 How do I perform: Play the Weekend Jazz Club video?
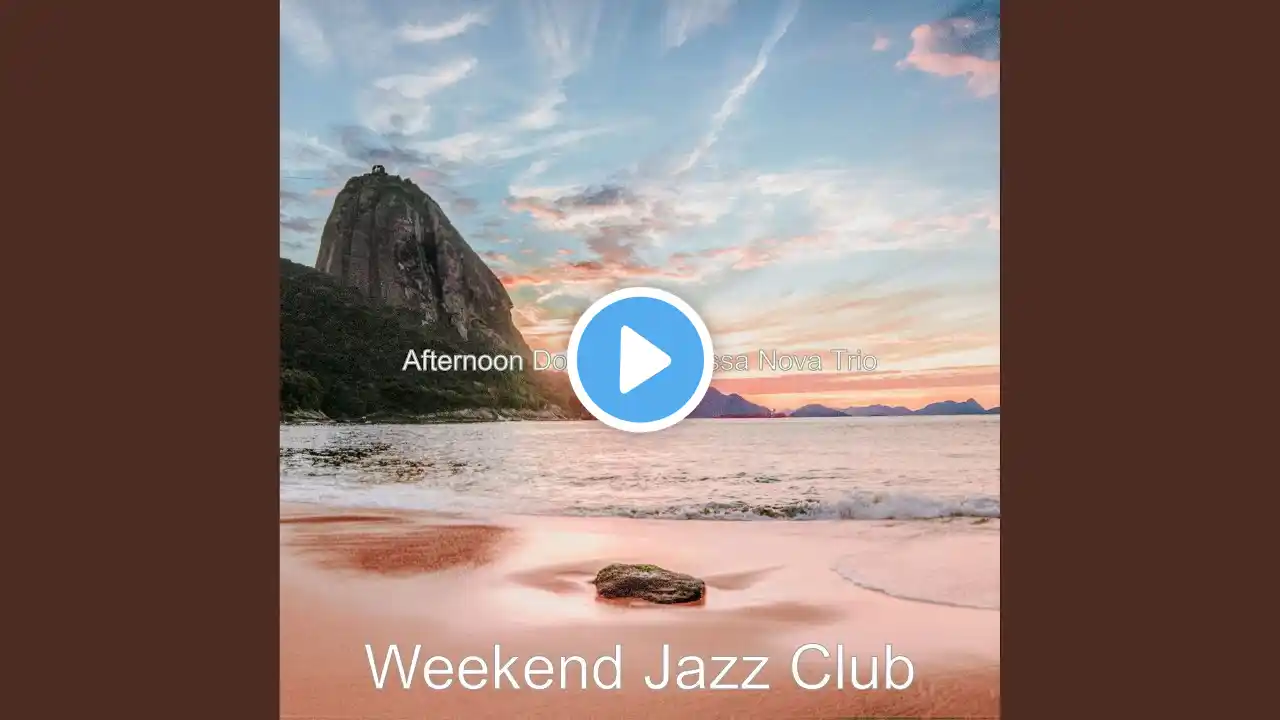pyautogui.click(x=640, y=360)
